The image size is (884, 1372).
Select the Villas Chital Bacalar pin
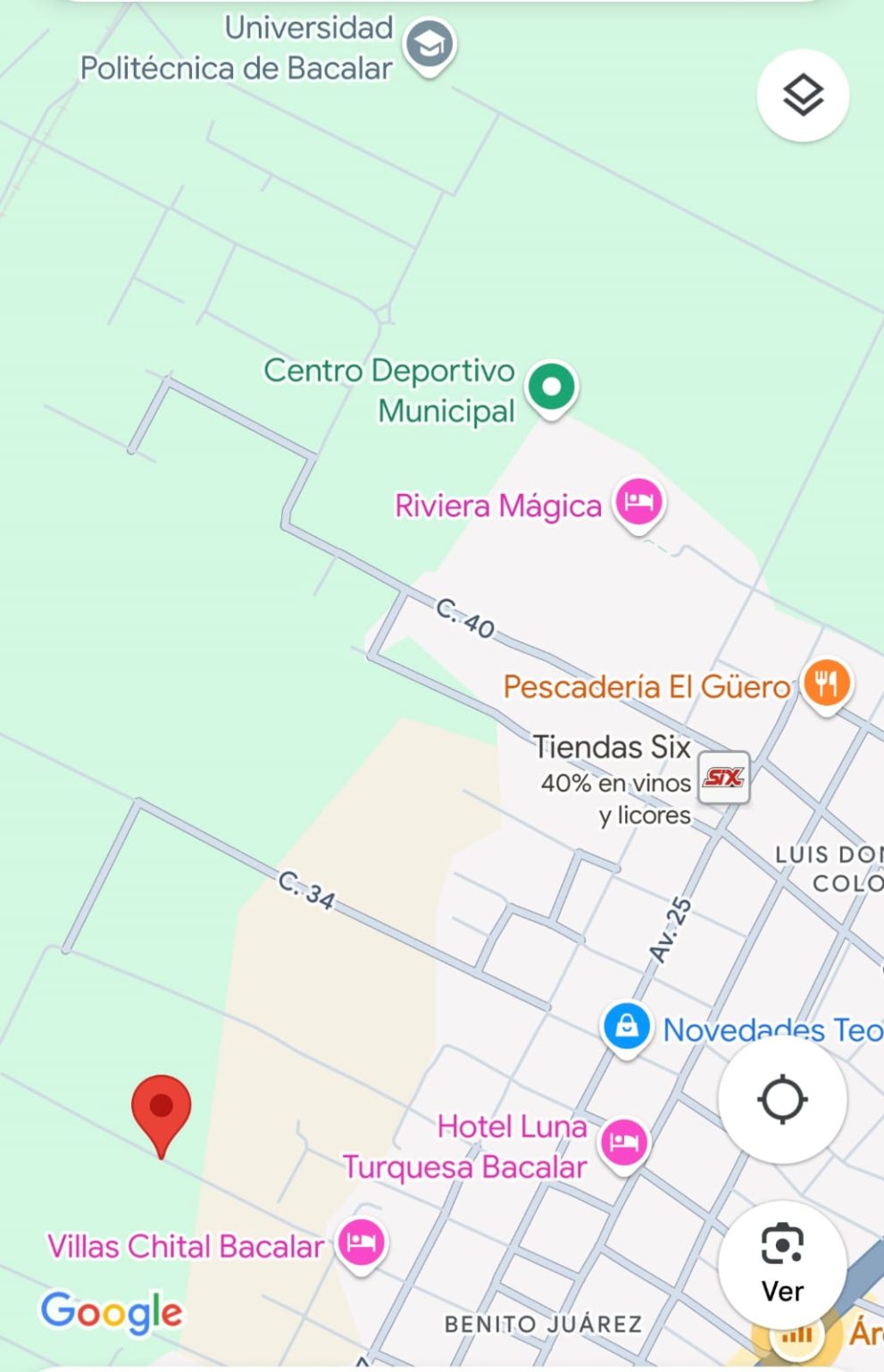click(x=362, y=1244)
